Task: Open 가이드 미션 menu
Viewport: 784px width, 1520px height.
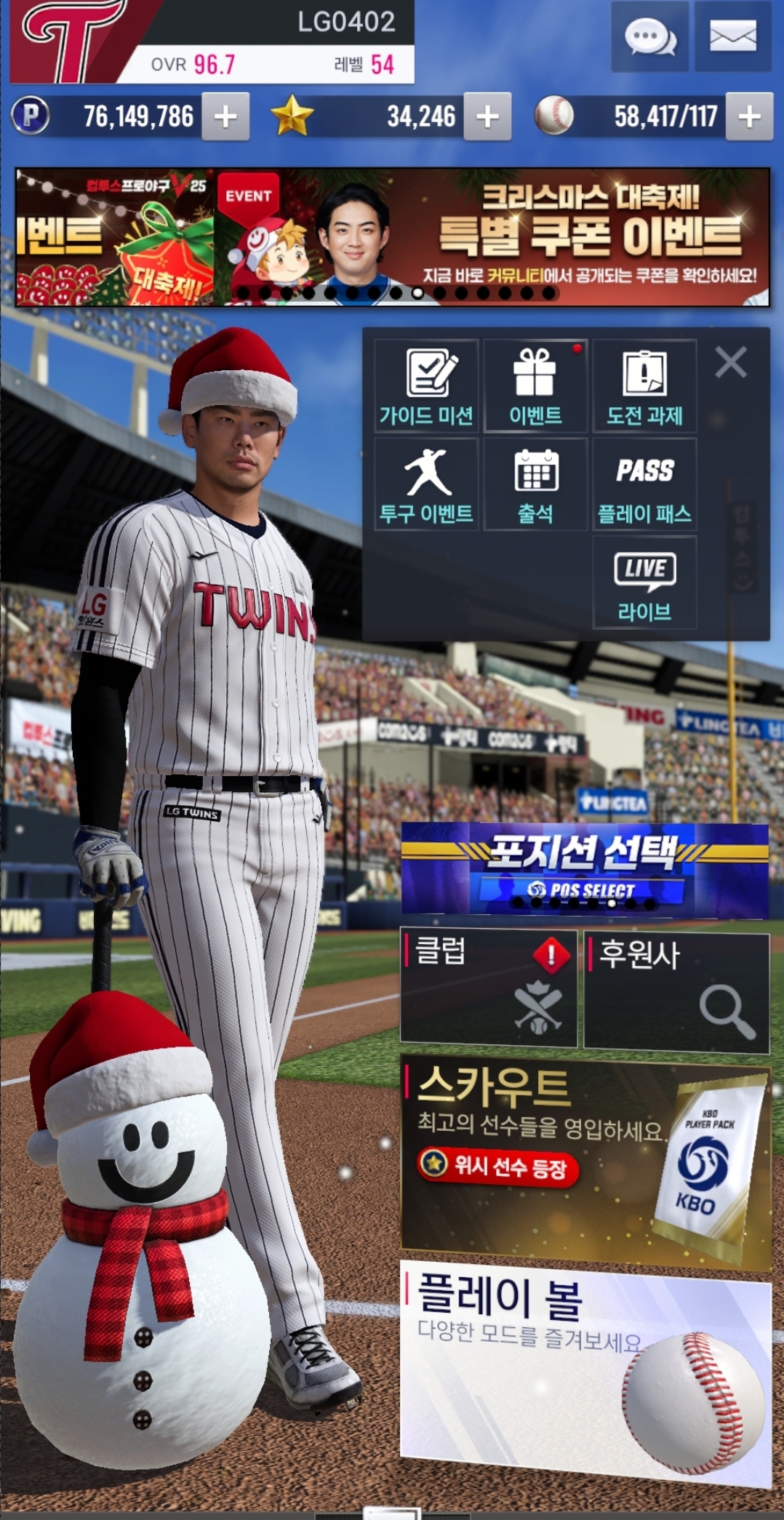Action: pos(426,386)
